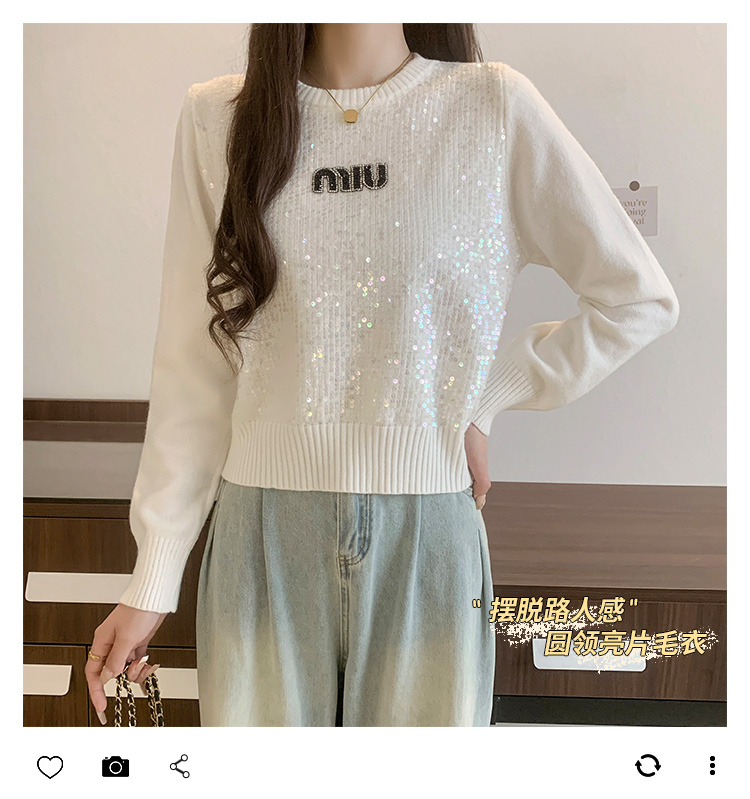Open the sequin sweater product image
This screenshot has width=750, height=799.
(x=375, y=375)
